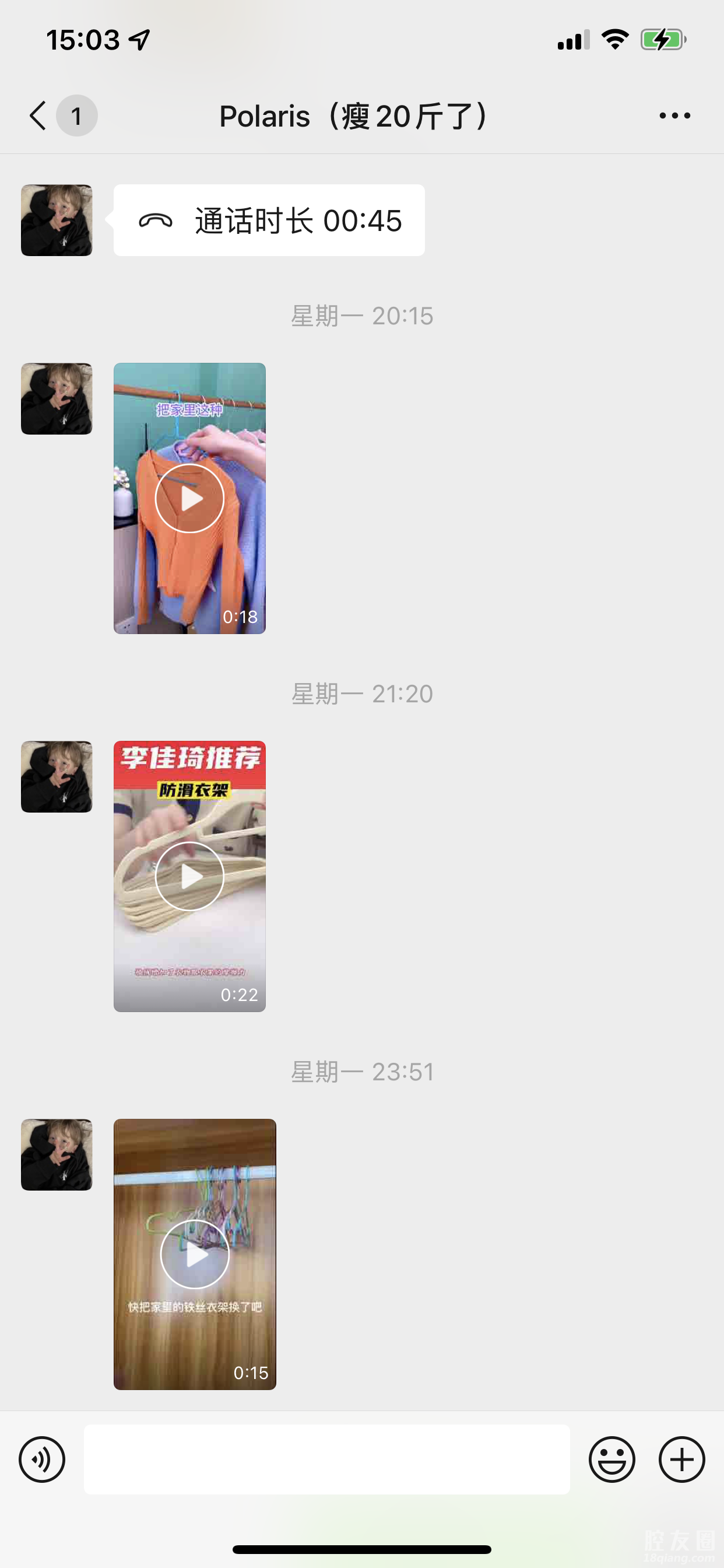The width and height of the screenshot is (724, 1568).
Task: Go back to the chat list
Action: pos(39,116)
